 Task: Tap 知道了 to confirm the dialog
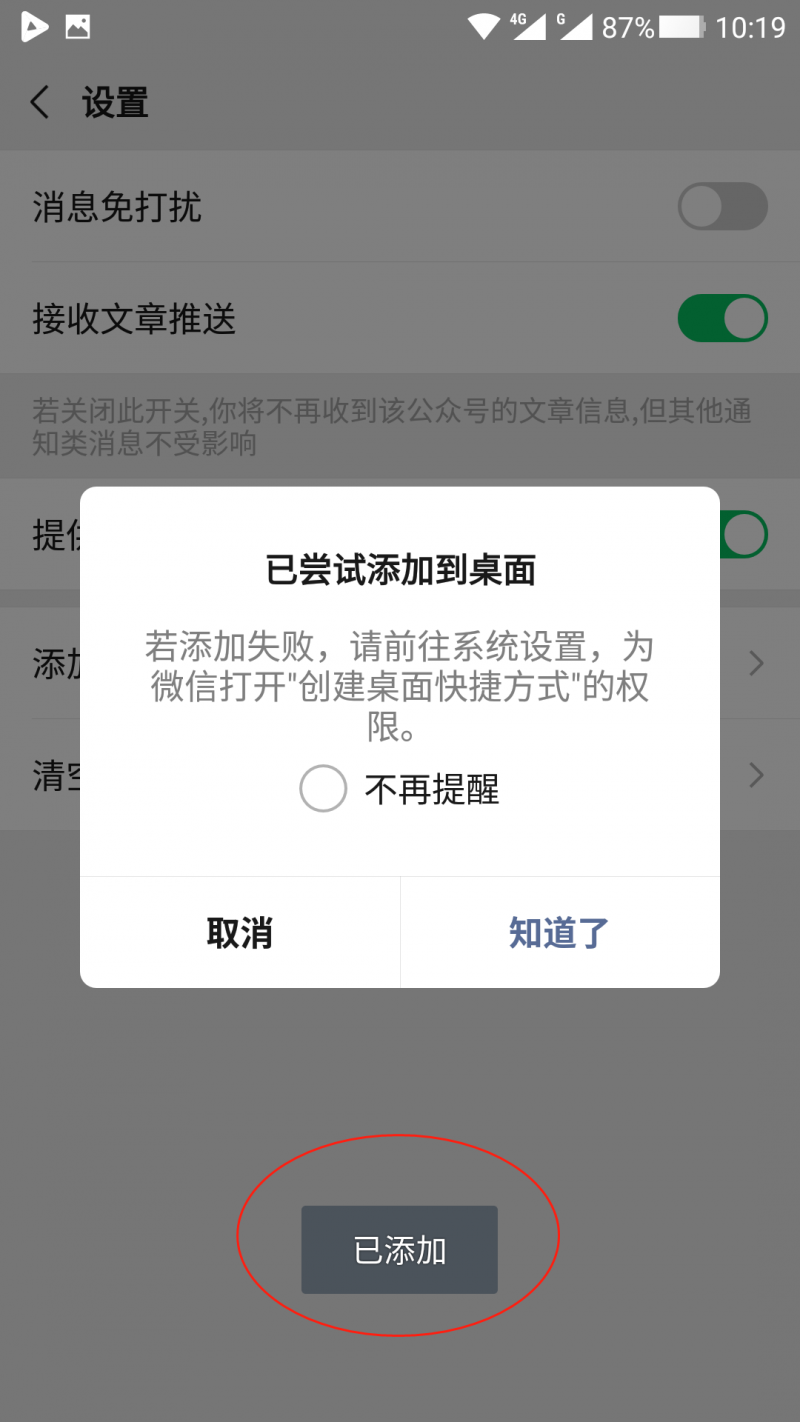[x=560, y=932]
